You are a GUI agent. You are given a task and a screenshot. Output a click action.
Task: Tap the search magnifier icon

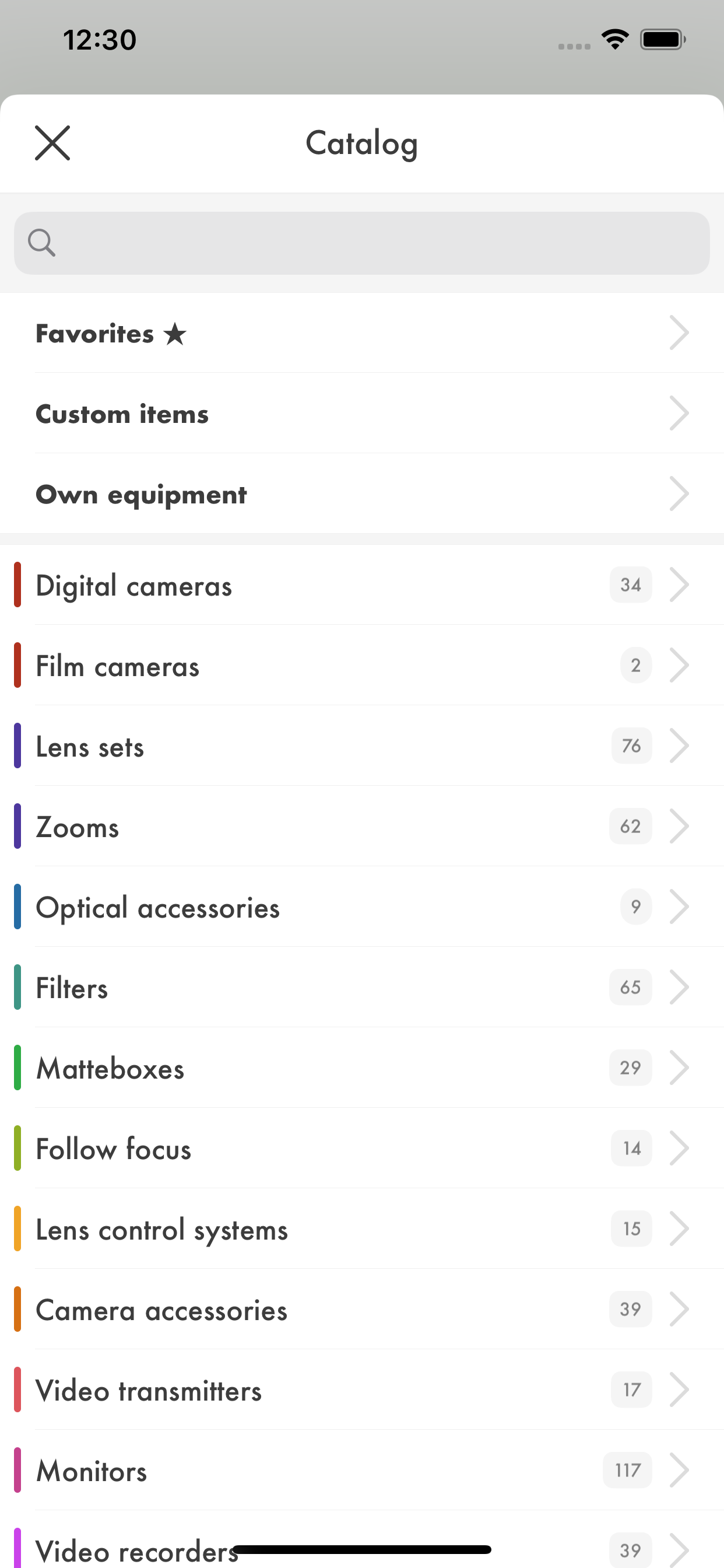click(41, 242)
